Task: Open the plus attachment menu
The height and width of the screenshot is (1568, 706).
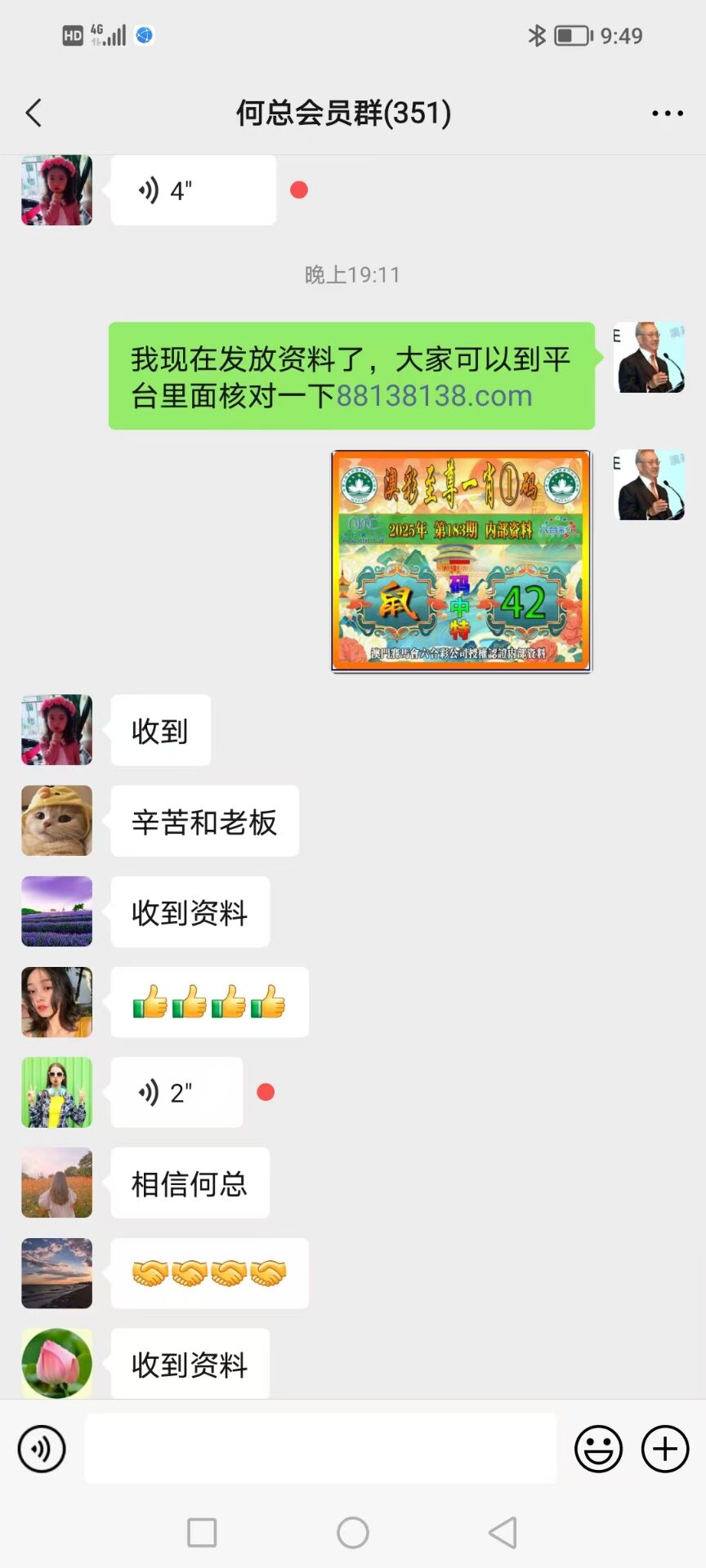Action: [x=664, y=1449]
